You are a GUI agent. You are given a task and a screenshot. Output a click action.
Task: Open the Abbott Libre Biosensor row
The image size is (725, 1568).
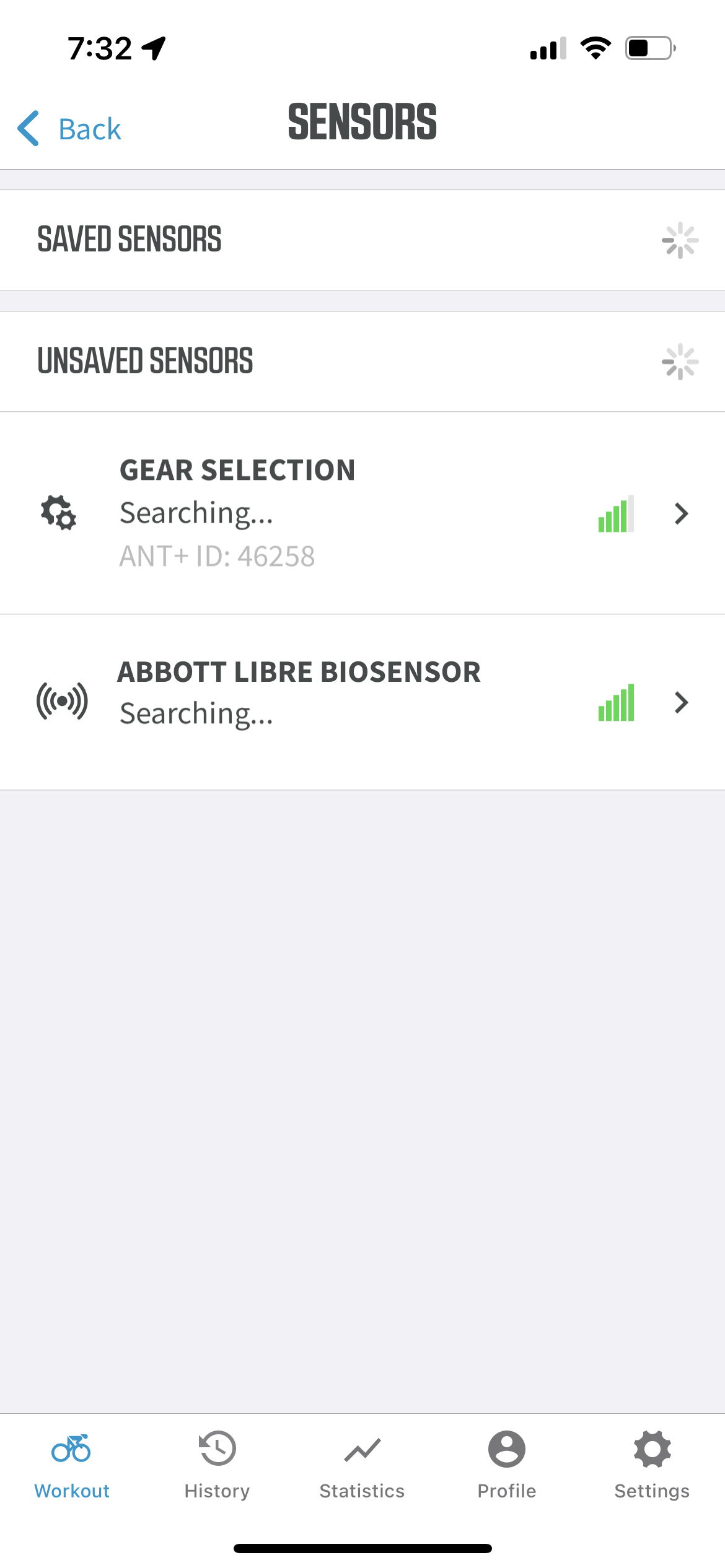(362, 702)
